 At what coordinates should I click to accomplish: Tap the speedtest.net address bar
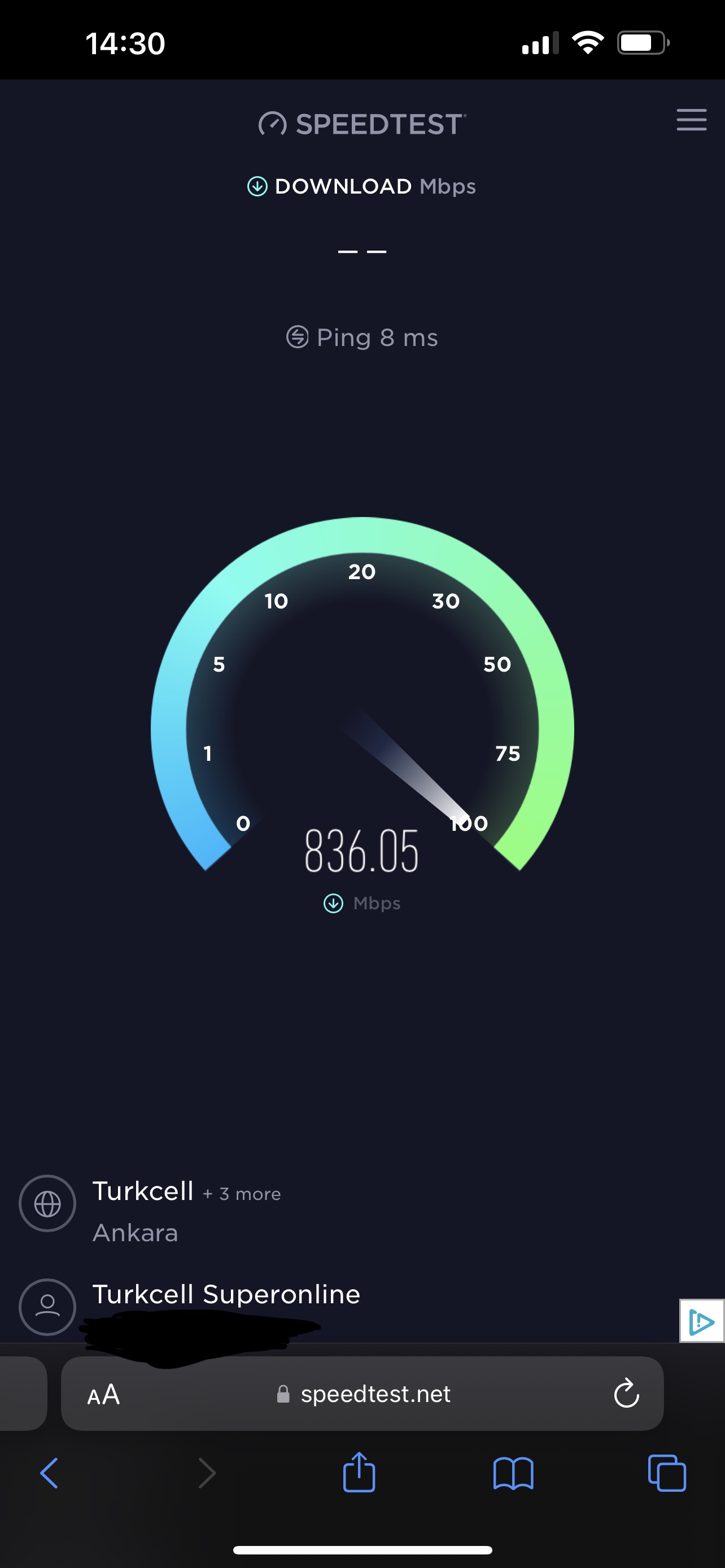pyautogui.click(x=363, y=1394)
